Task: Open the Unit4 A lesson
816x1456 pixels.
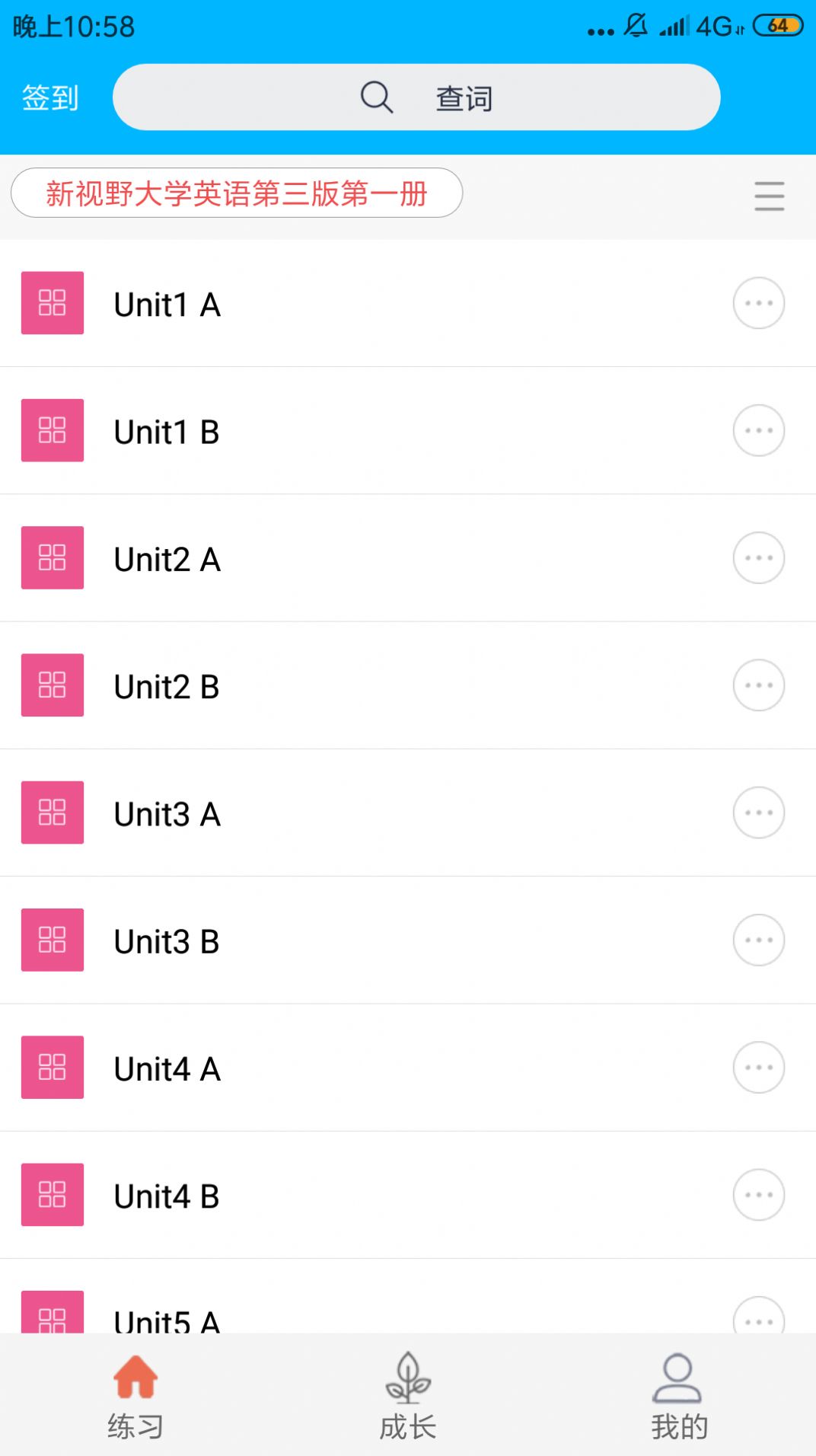Action: (x=167, y=1068)
